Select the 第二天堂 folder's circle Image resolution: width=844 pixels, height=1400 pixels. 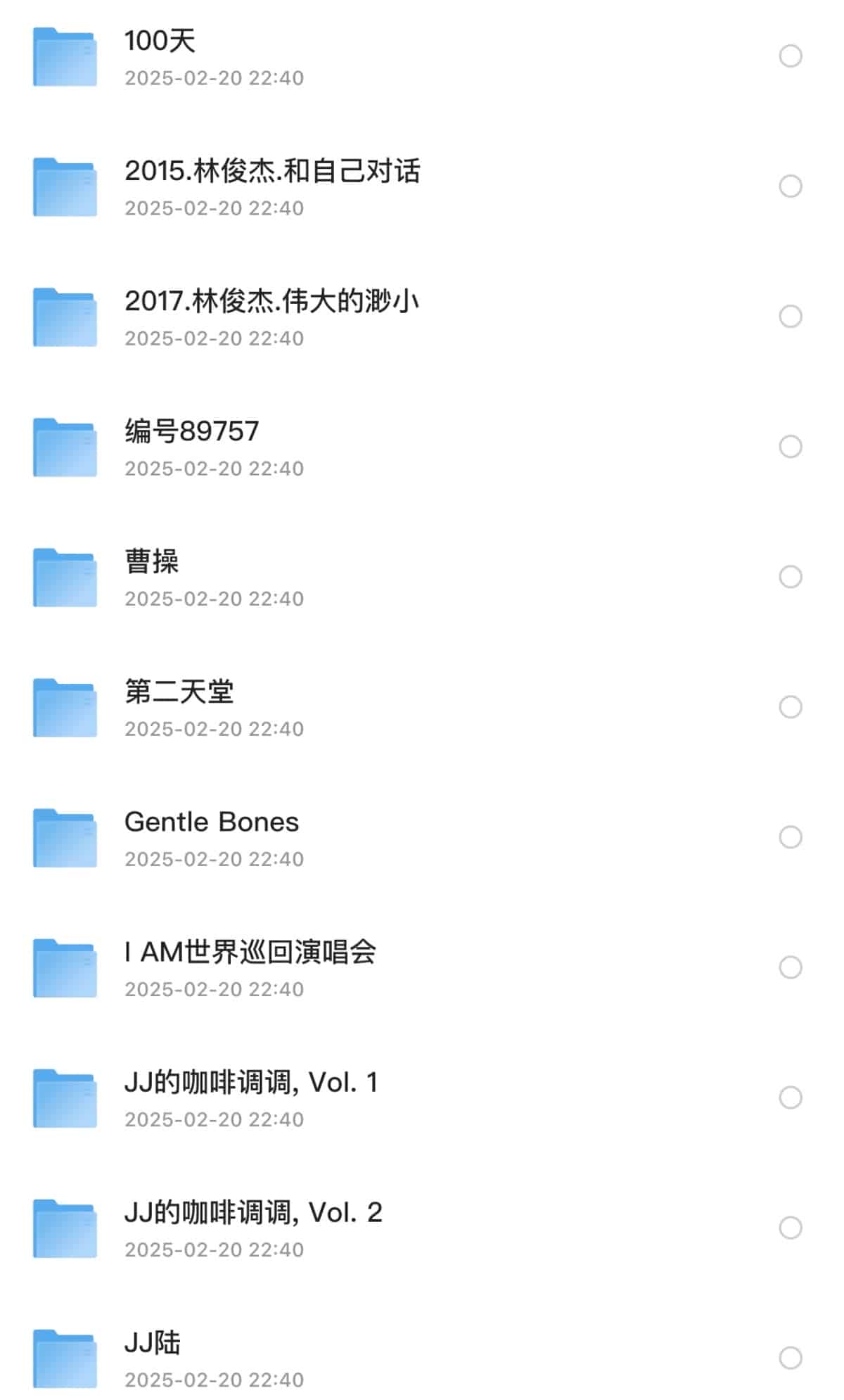coord(791,707)
